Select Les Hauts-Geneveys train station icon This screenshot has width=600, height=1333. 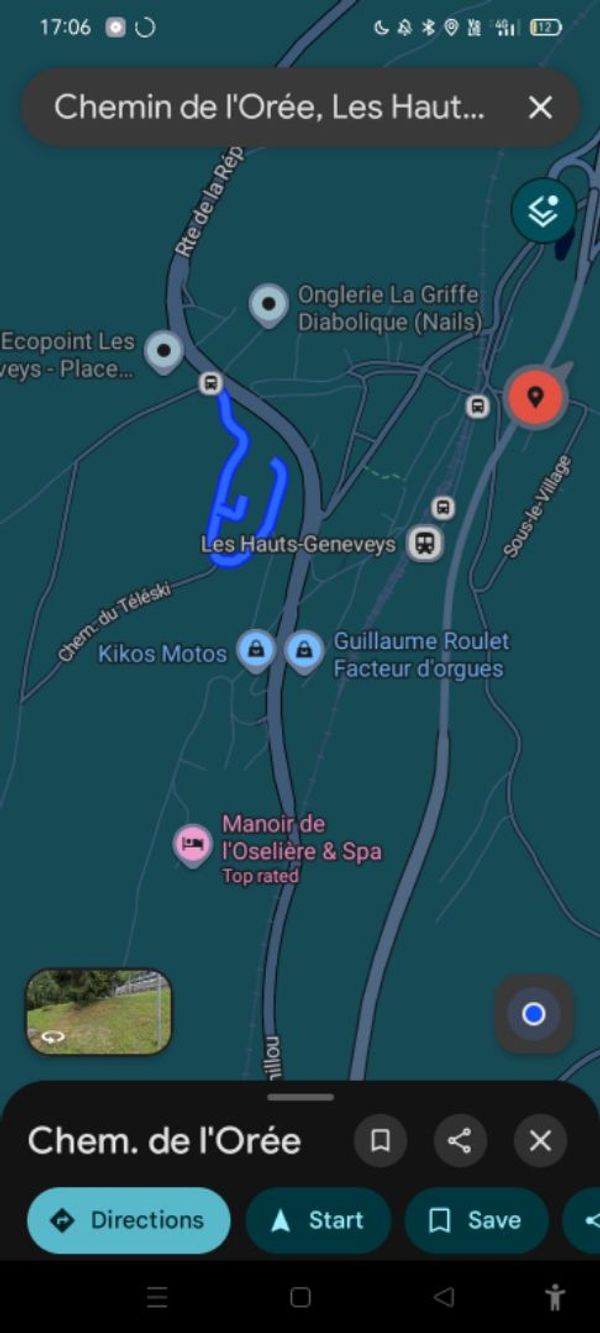[x=426, y=544]
